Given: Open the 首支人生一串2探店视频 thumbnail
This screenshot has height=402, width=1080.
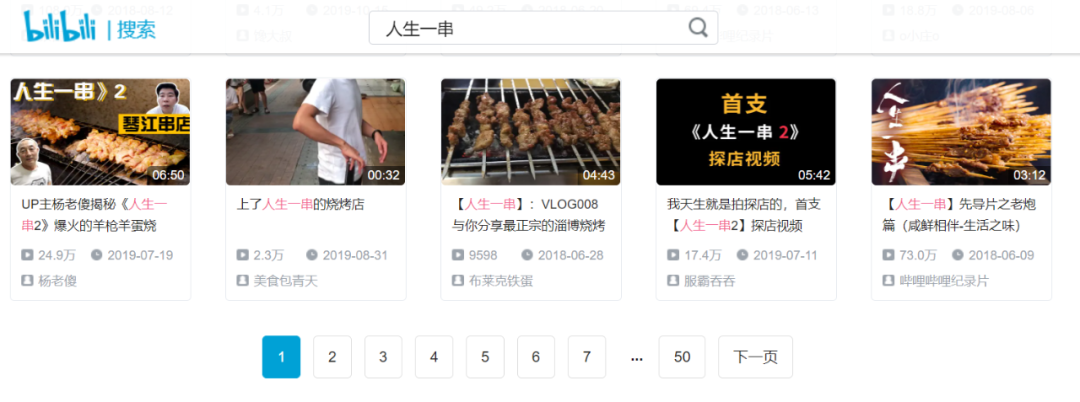Looking at the screenshot, I should (745, 132).
